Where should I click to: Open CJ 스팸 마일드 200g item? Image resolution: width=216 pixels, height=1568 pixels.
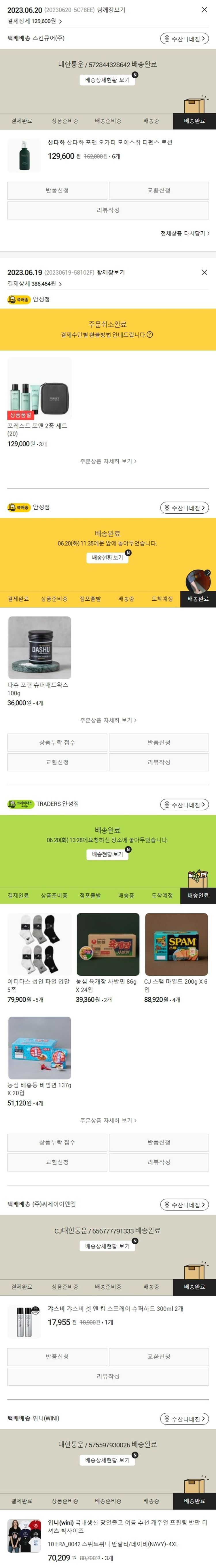coord(177,944)
